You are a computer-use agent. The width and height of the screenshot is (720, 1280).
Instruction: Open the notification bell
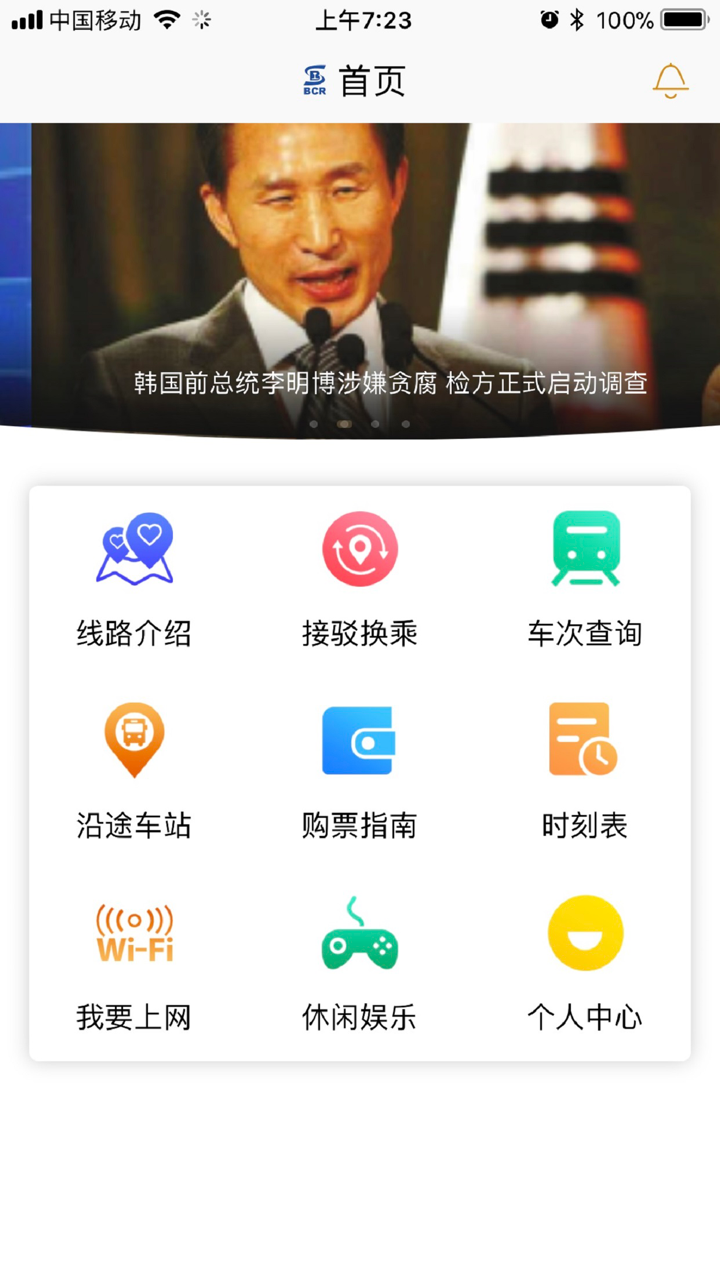click(x=670, y=81)
